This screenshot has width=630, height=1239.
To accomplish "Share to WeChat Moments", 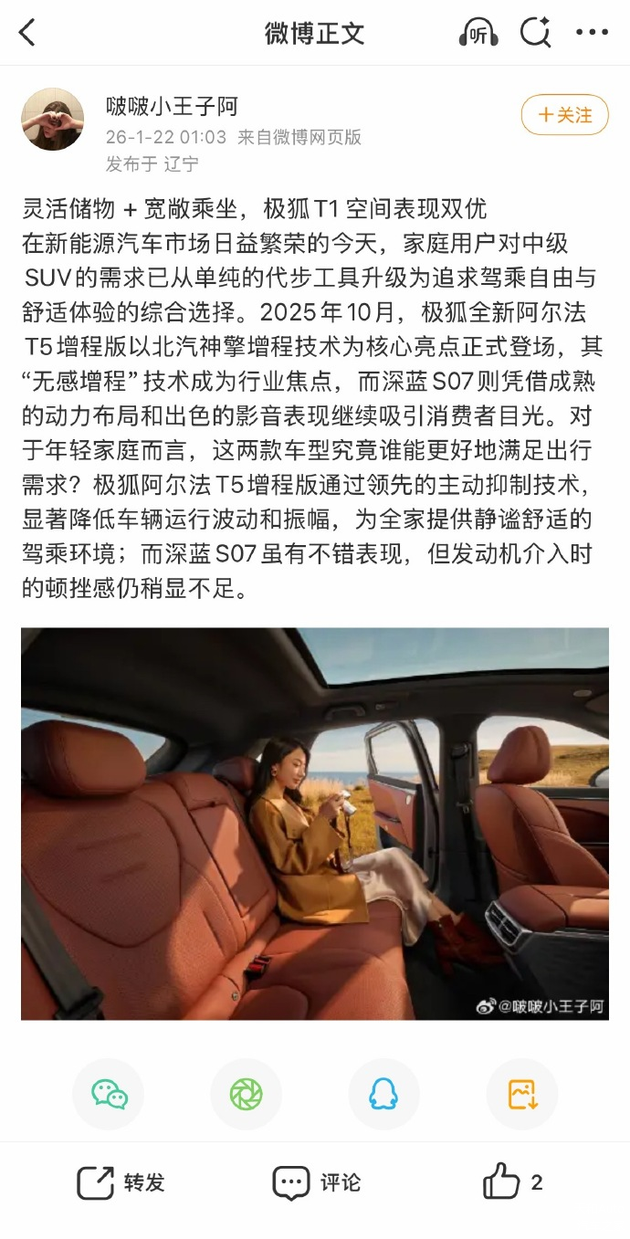I will (x=246, y=1094).
